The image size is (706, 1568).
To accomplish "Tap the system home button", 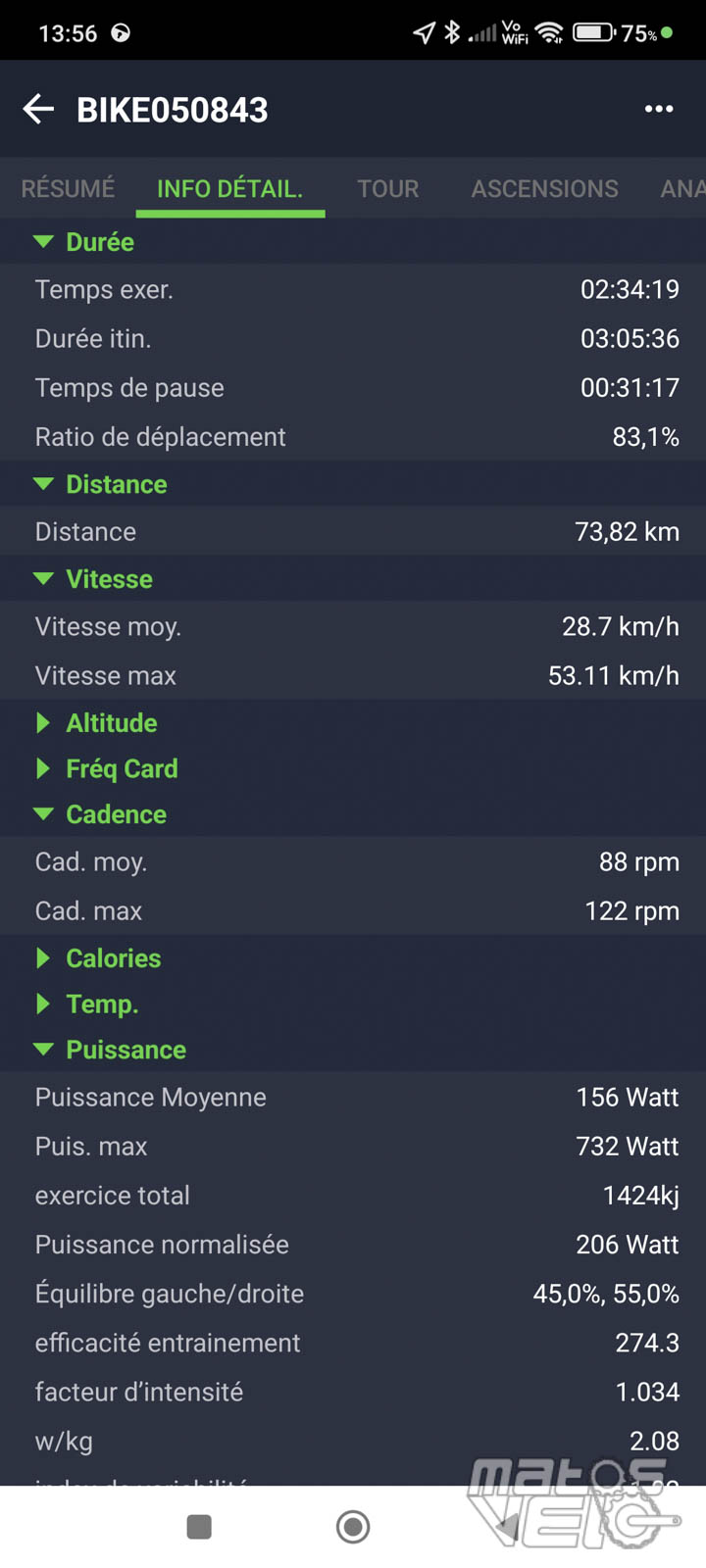I will [353, 1527].
